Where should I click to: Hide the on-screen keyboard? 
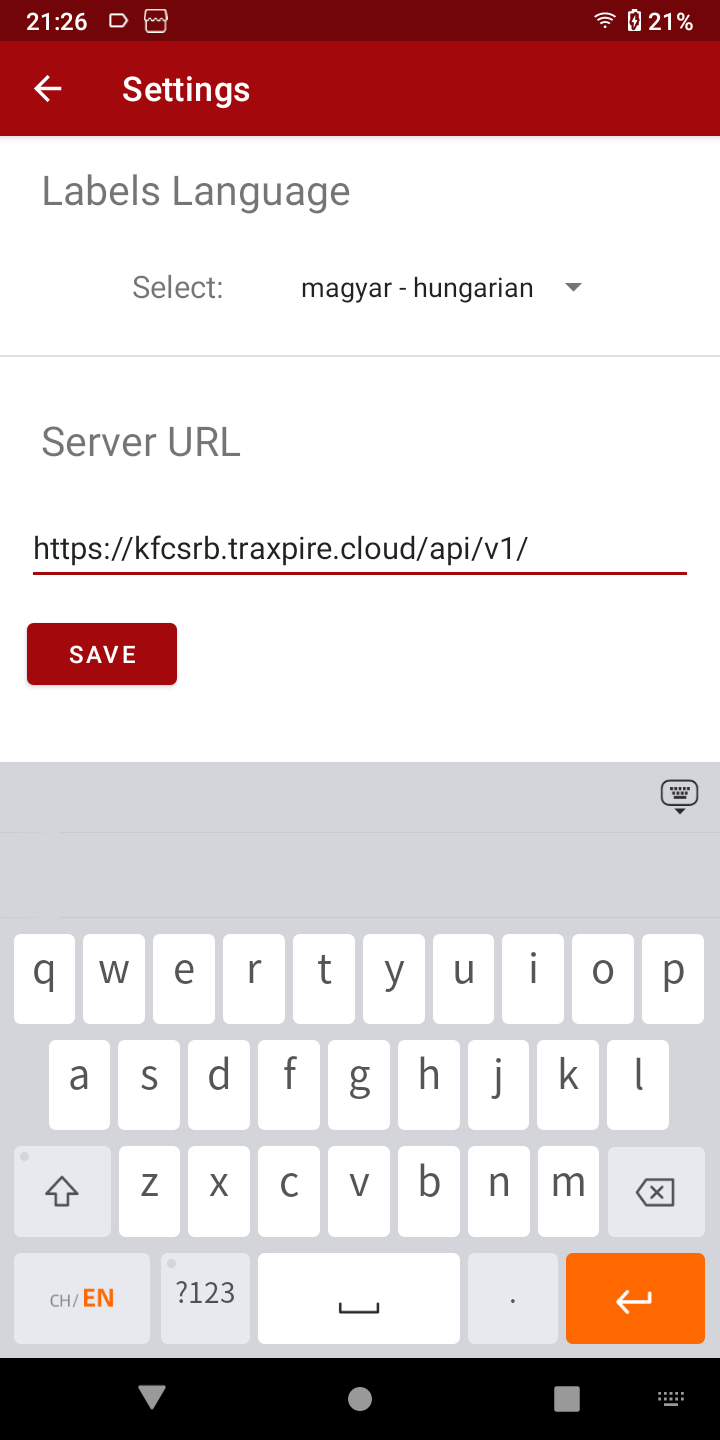point(679,796)
